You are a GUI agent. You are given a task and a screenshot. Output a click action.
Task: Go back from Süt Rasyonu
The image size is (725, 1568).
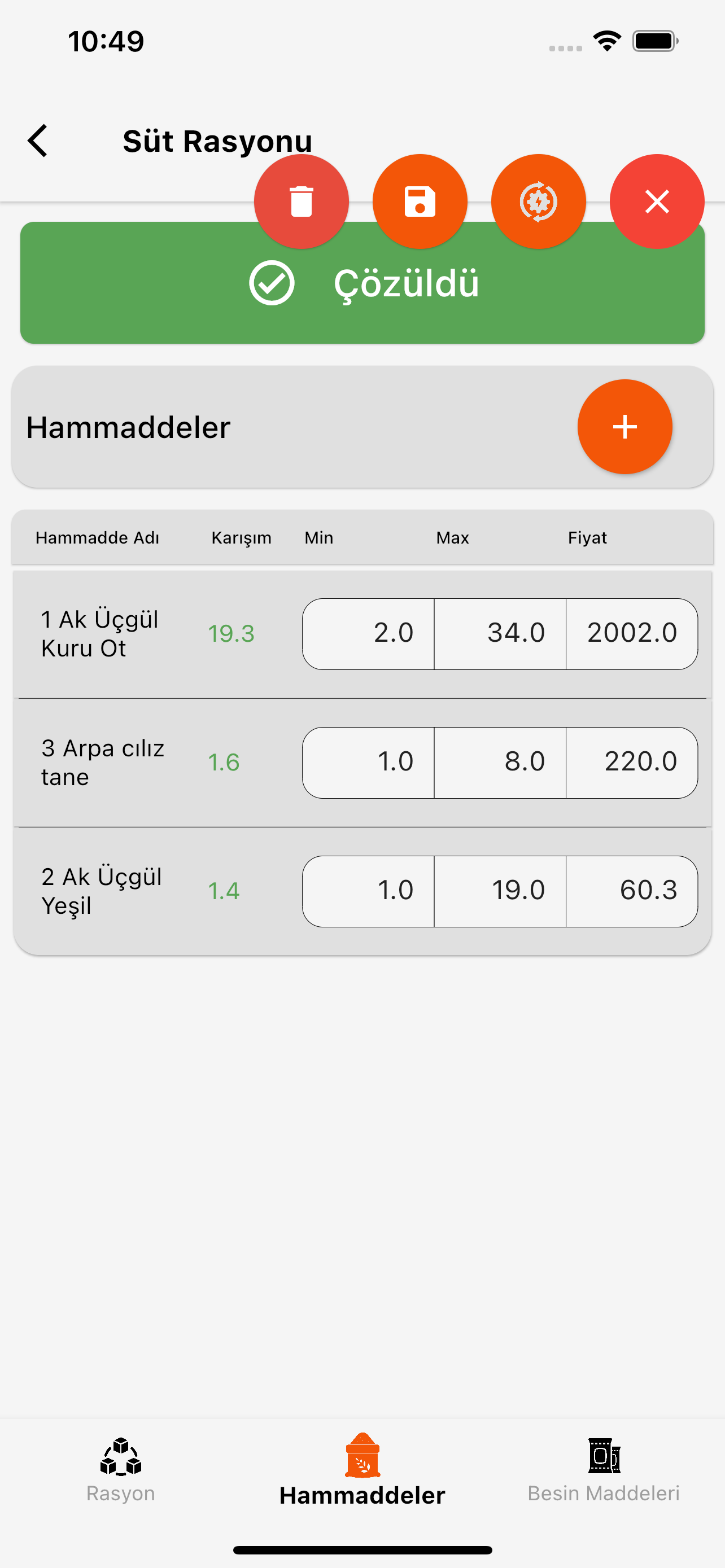click(x=38, y=141)
